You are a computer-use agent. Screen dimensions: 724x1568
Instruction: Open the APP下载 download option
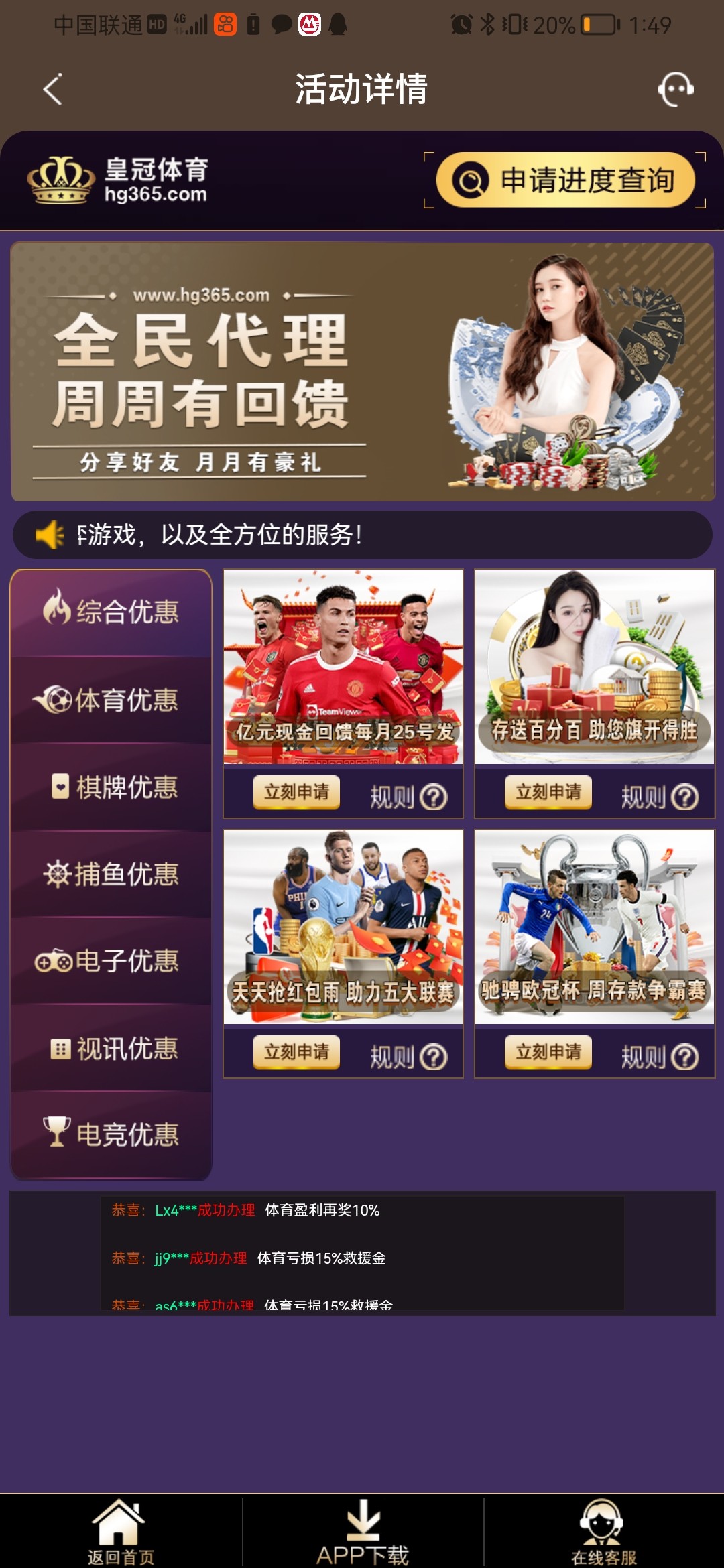click(363, 1532)
